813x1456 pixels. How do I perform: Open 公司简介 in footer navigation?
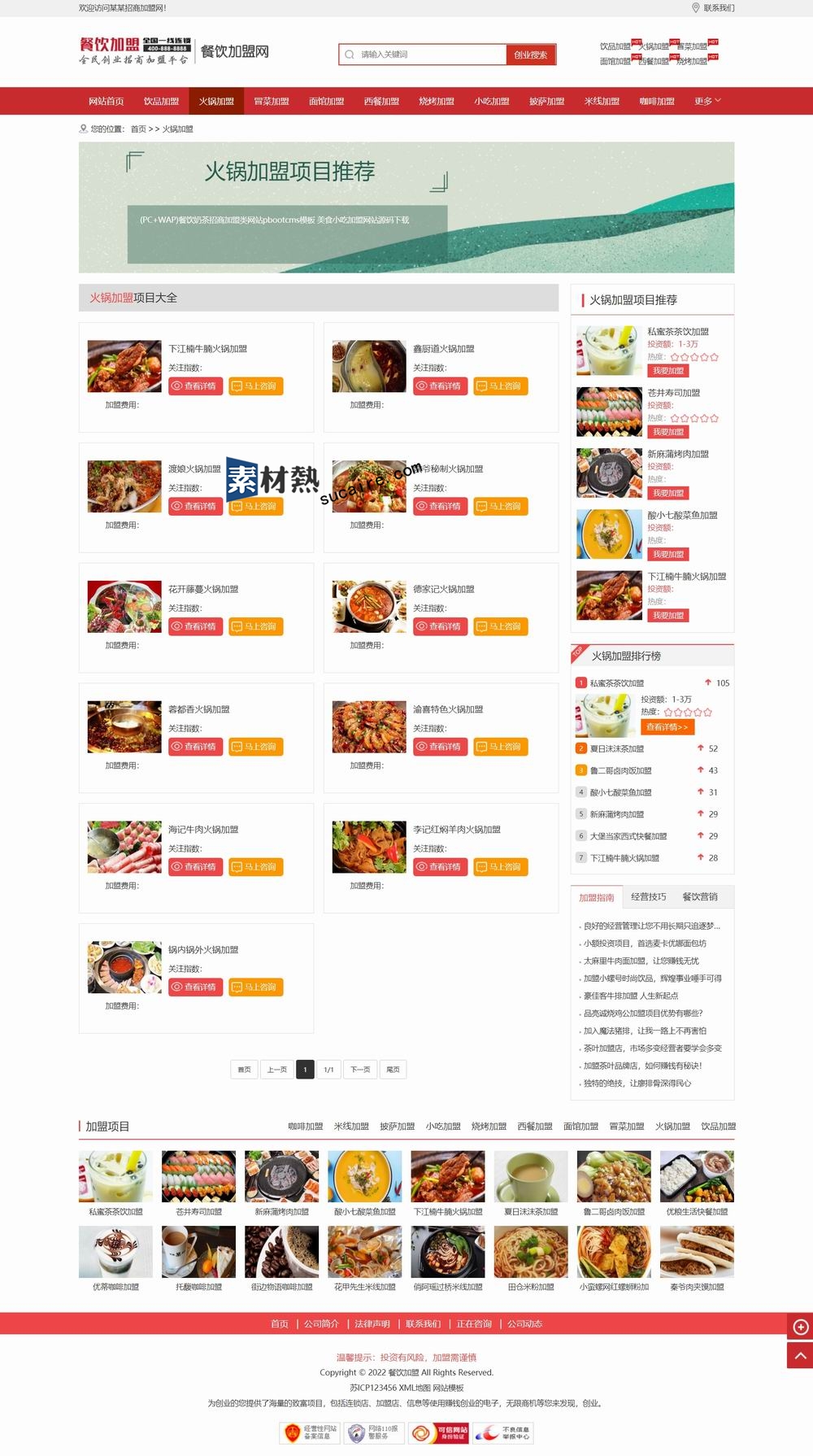pos(321,1324)
